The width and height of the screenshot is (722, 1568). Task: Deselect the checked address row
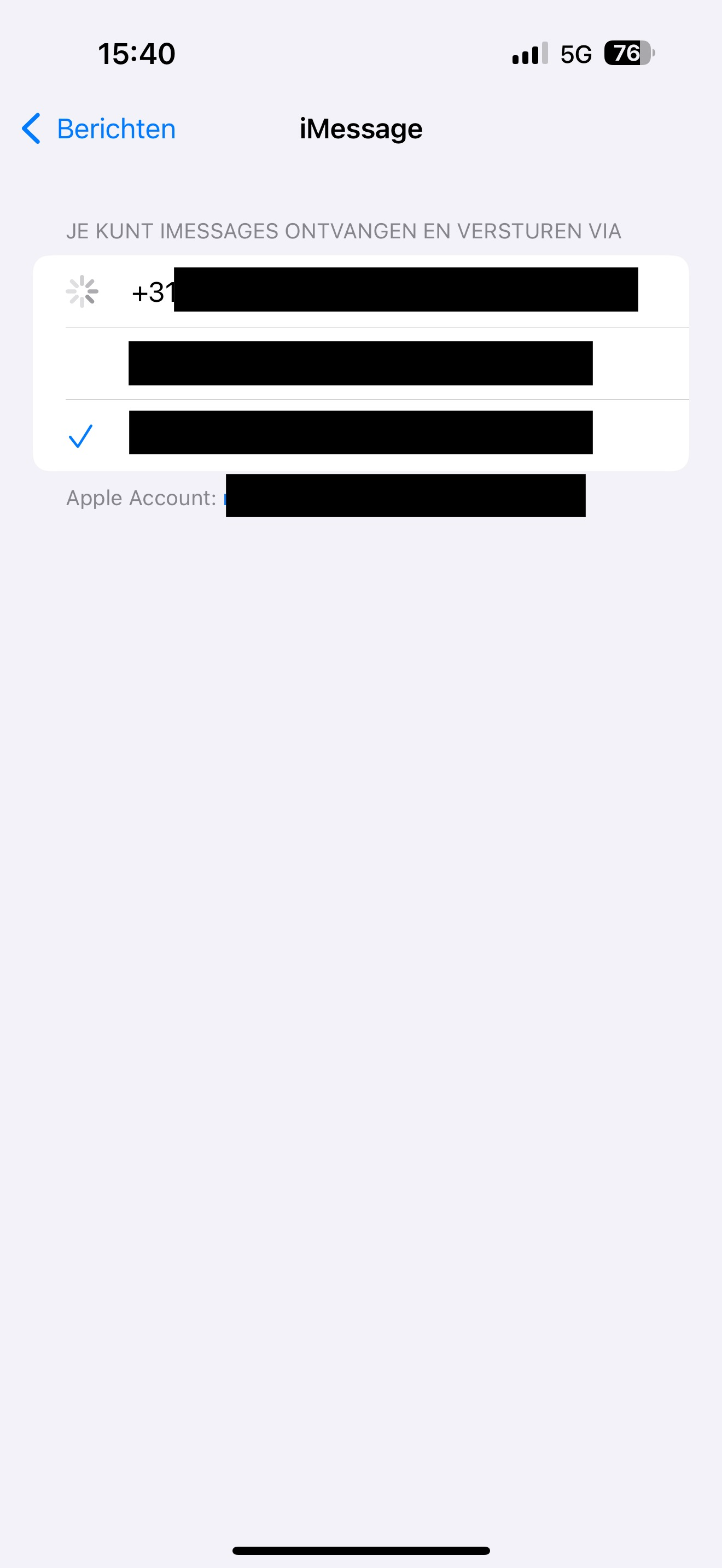[x=361, y=435]
